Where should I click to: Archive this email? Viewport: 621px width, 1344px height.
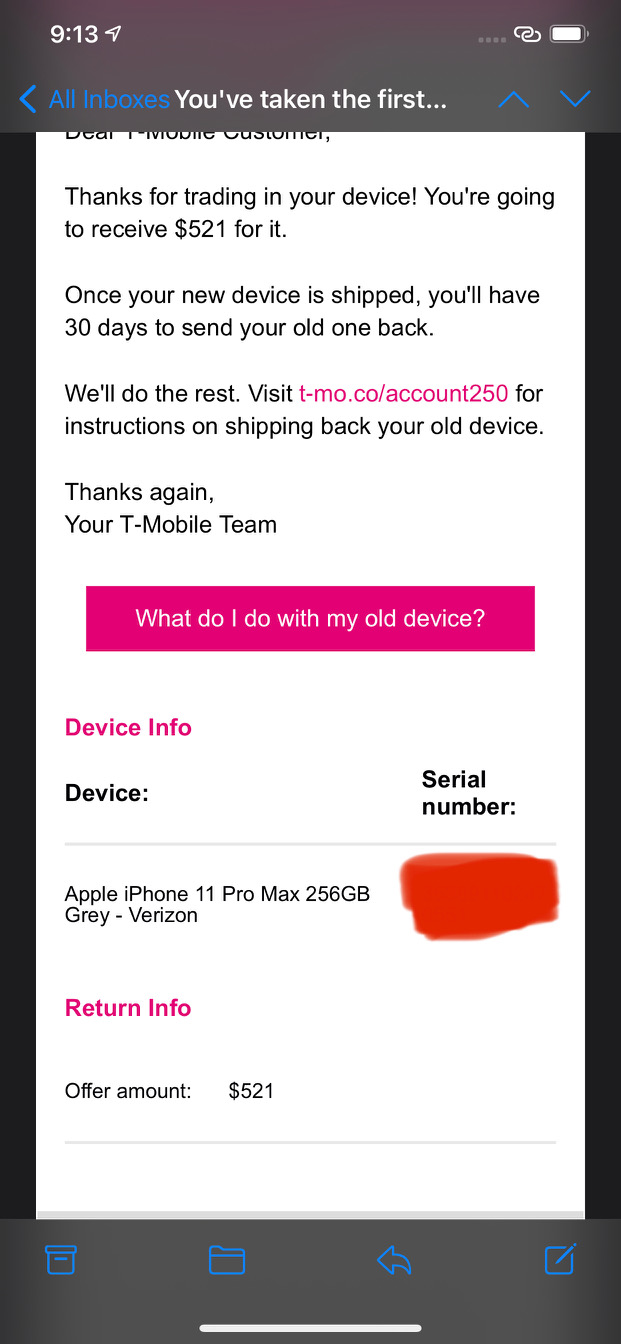tap(62, 1260)
